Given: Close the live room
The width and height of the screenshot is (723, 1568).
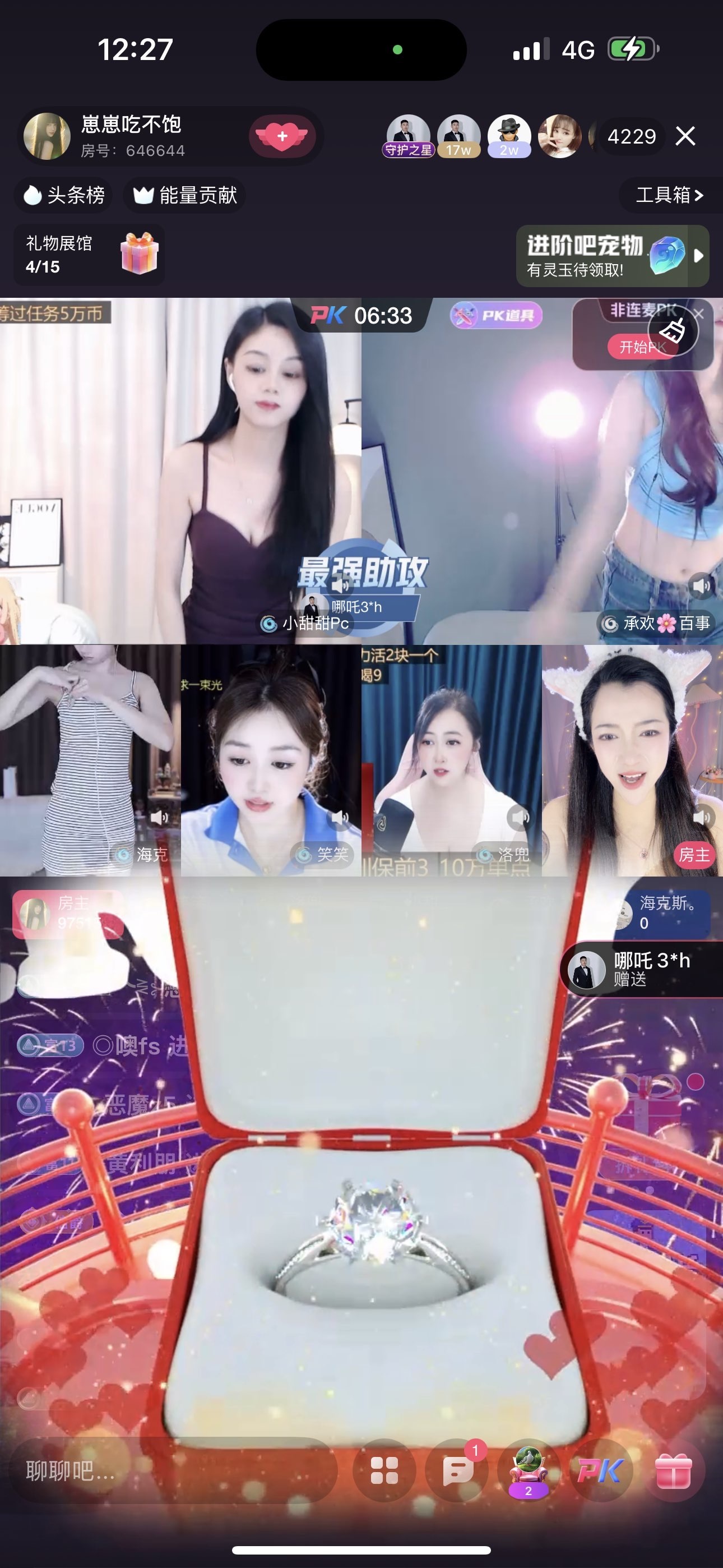Looking at the screenshot, I should (685, 136).
